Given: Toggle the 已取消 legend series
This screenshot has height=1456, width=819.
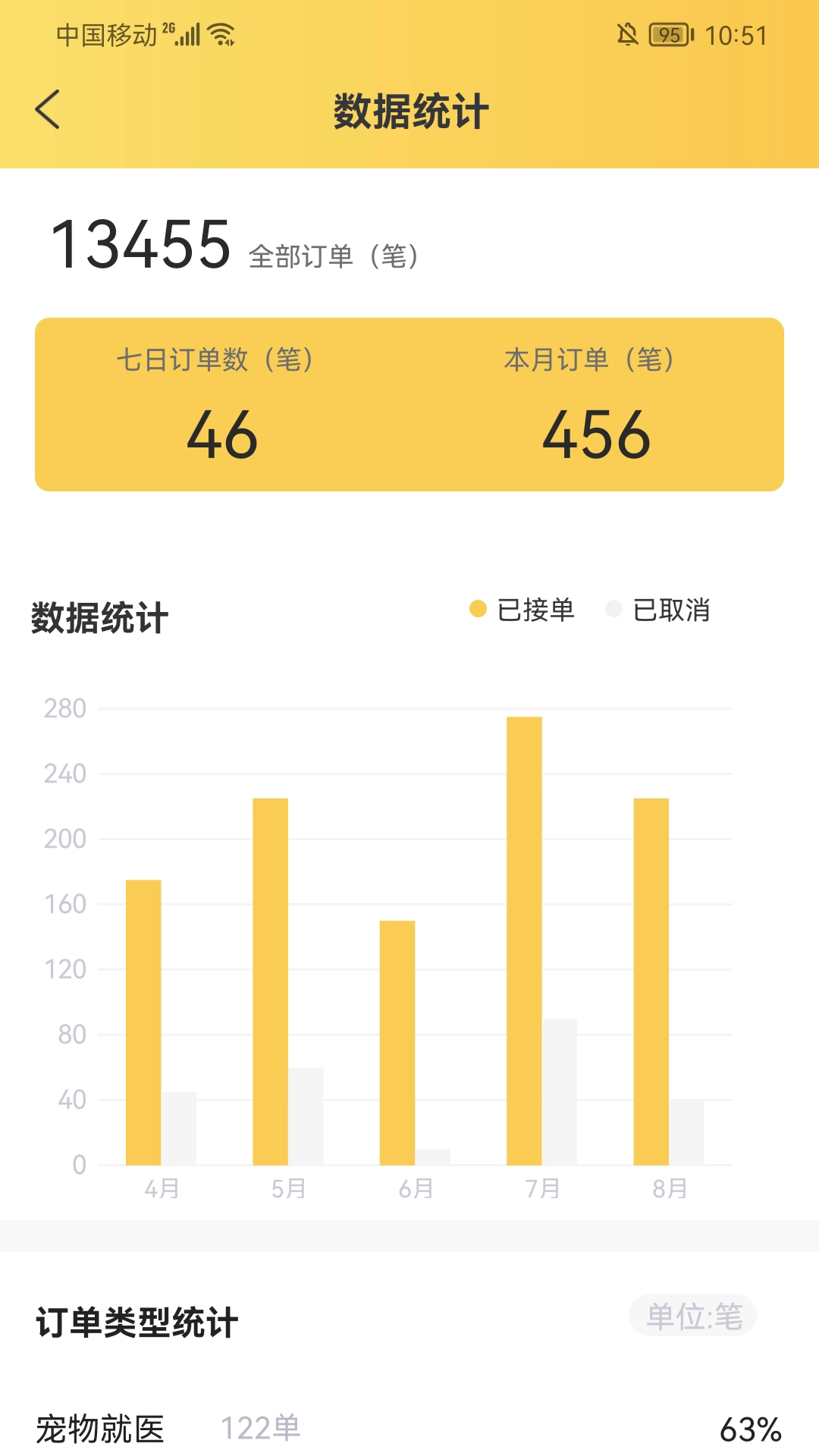Looking at the screenshot, I should (x=657, y=610).
